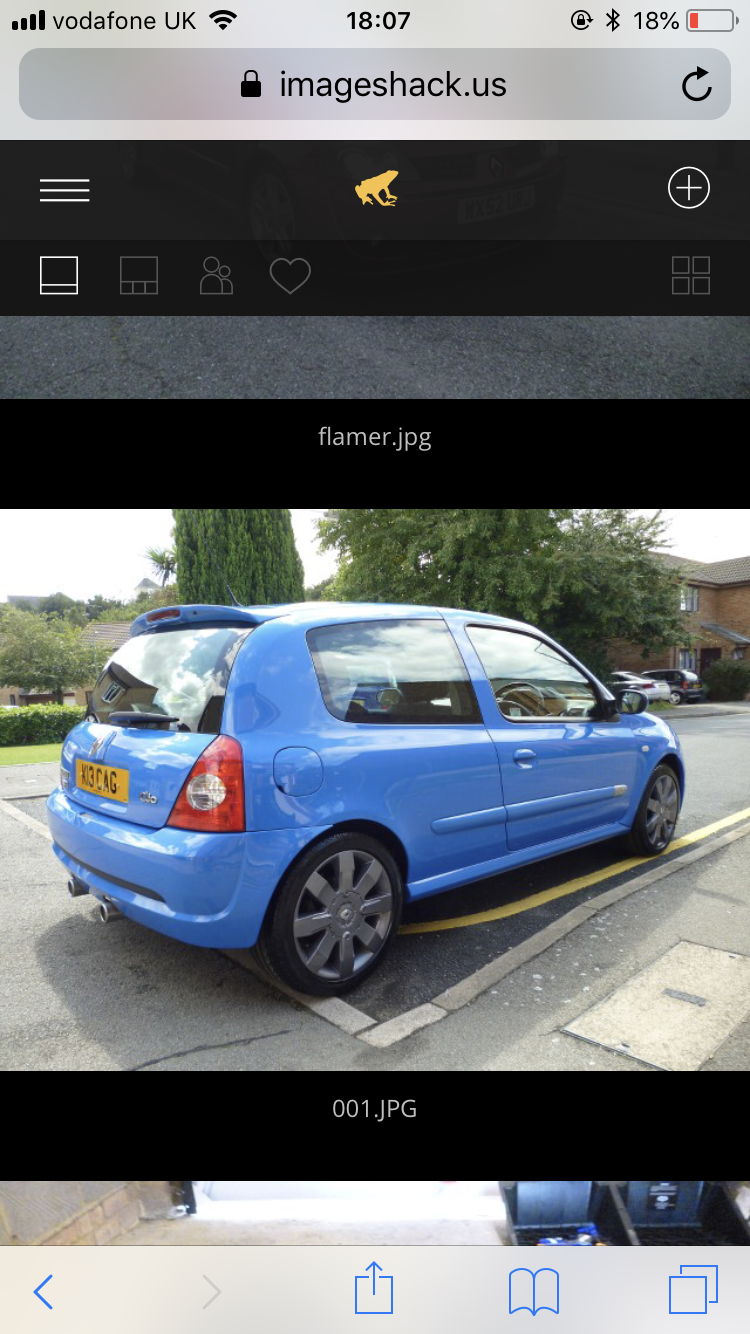
Task: Open Safari bookmarks
Action: (533, 1292)
